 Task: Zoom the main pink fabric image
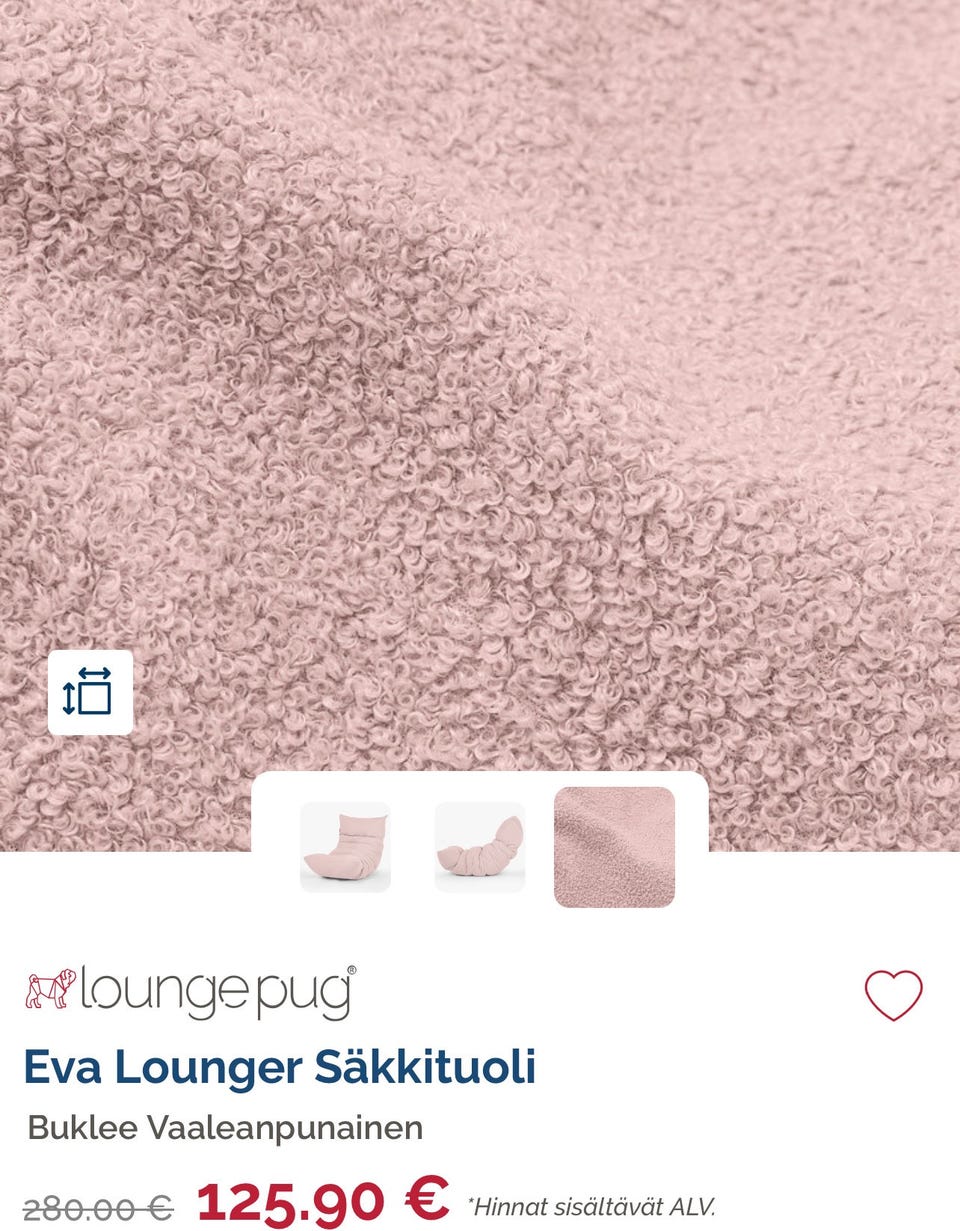click(480, 400)
